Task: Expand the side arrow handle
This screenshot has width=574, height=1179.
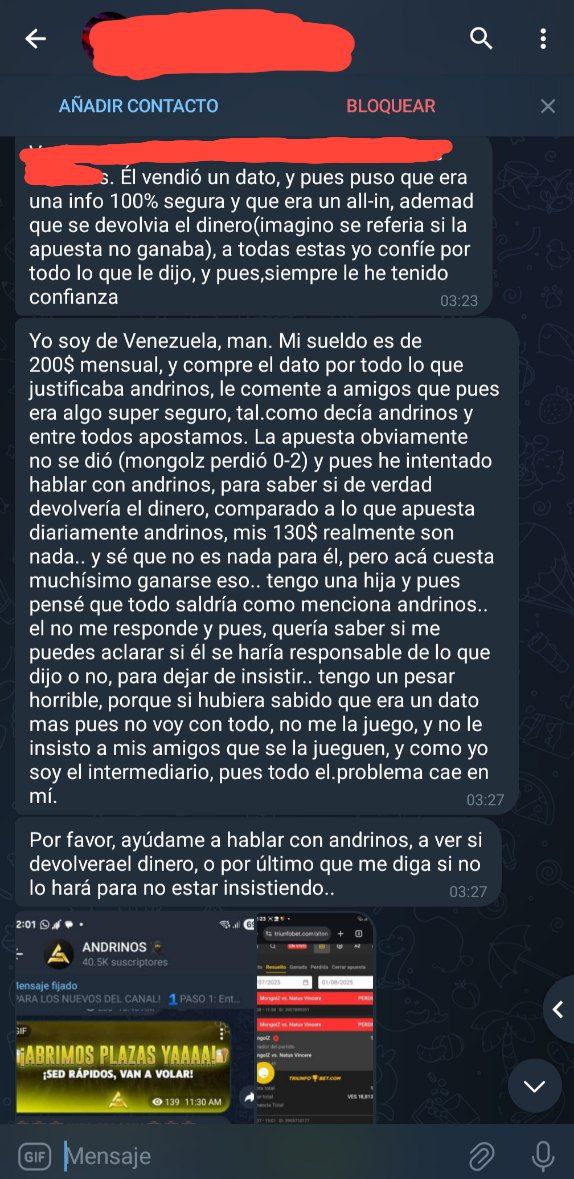Action: tap(558, 1010)
